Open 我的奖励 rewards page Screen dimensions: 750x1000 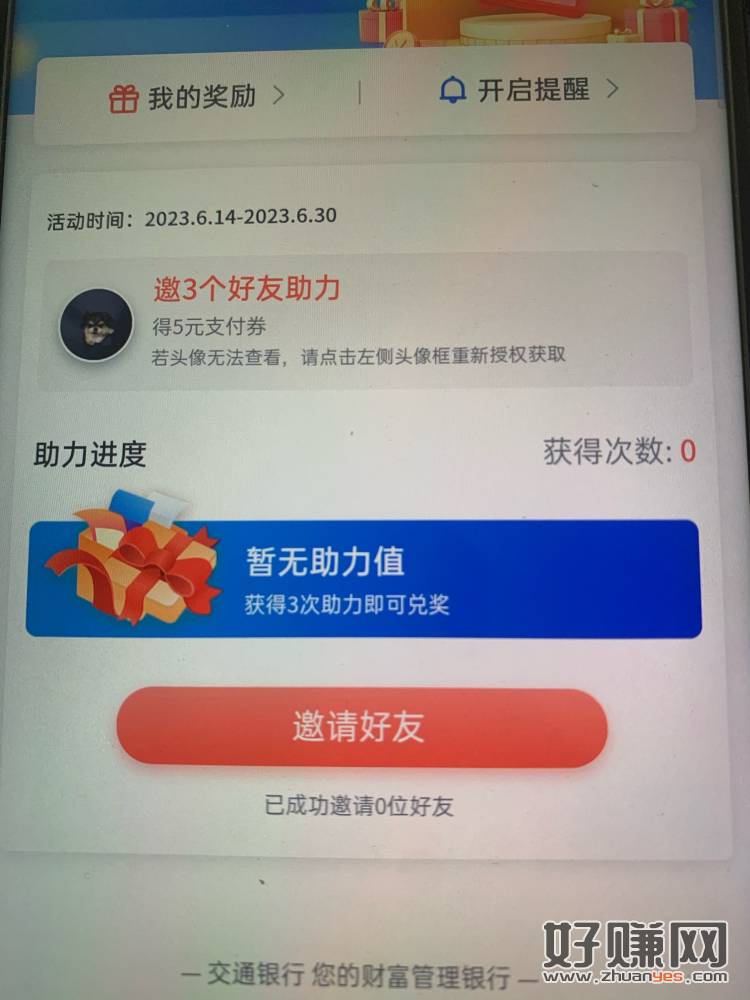click(197, 96)
